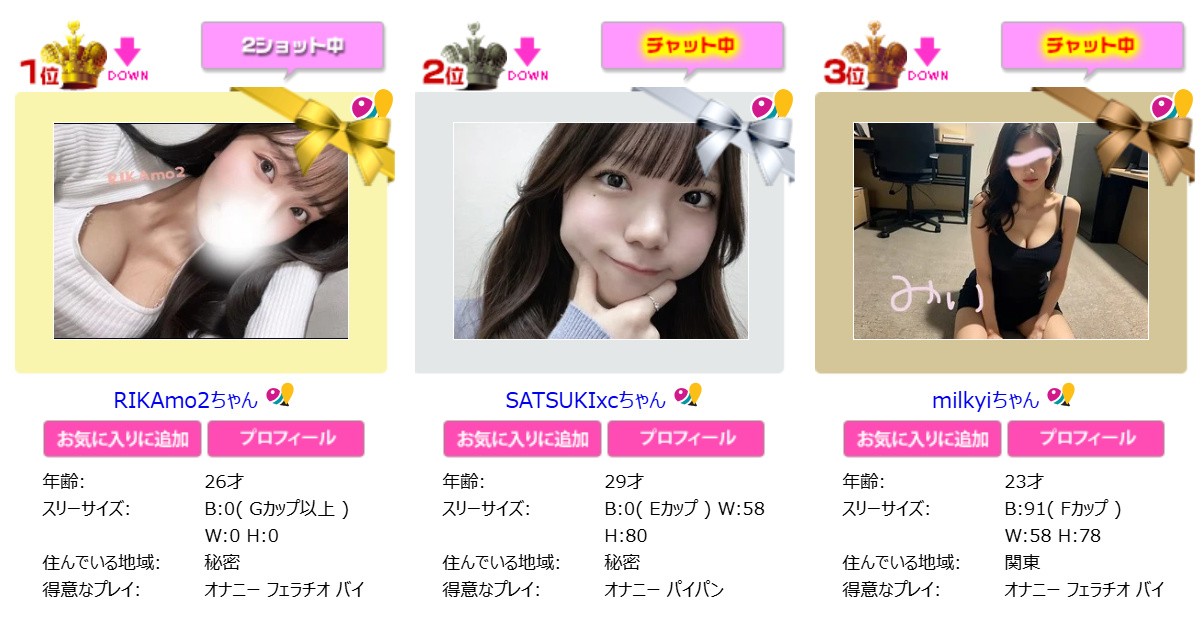This screenshot has width=1203, height=628.
Task: Open RIKAmo2ちゃん name link
Action: (x=185, y=400)
